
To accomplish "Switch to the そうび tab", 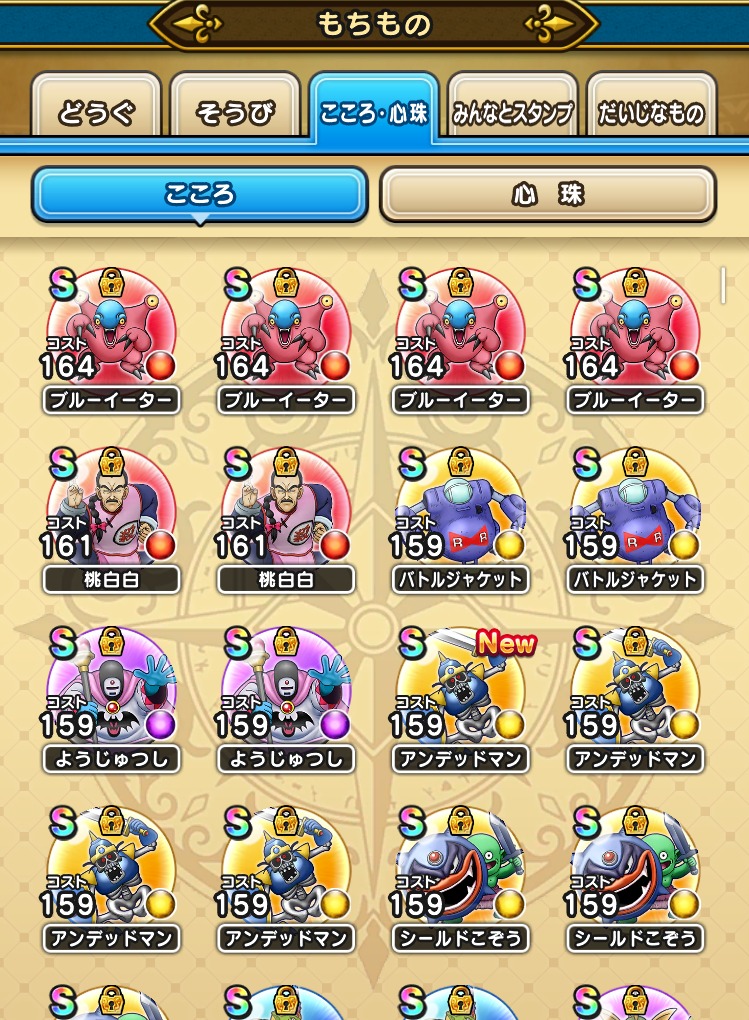I will [235, 111].
